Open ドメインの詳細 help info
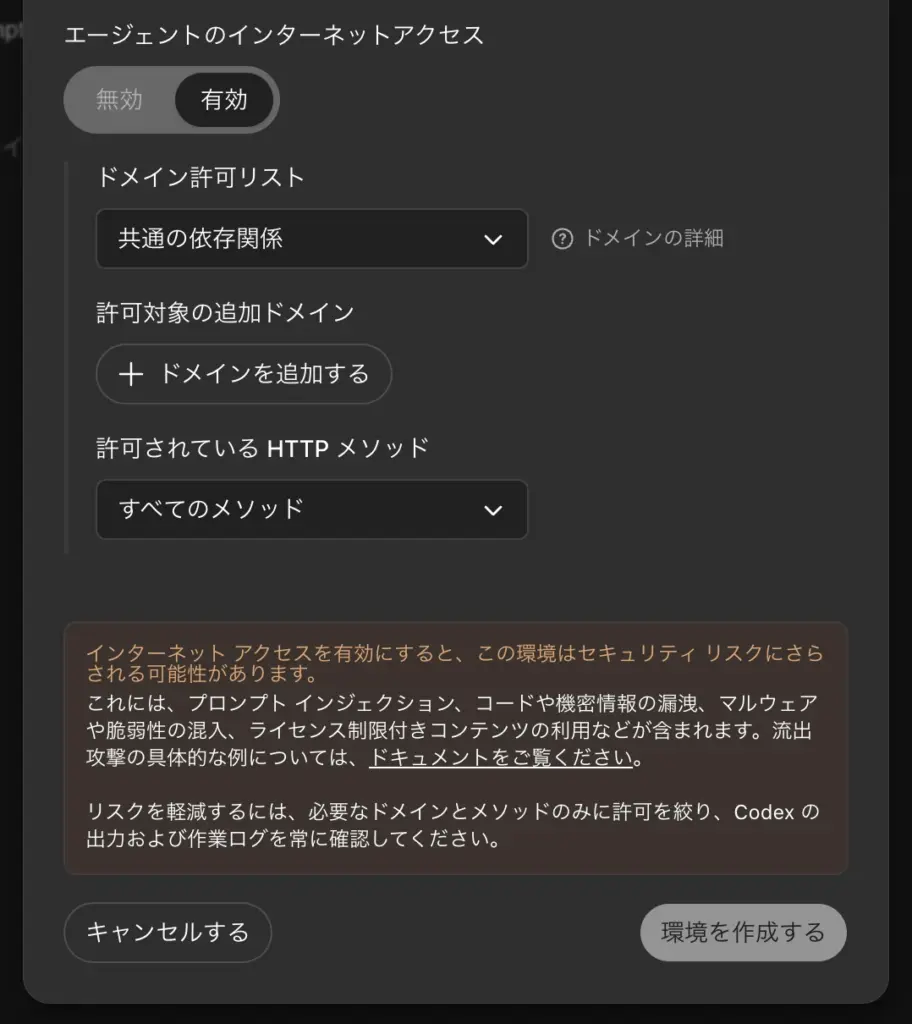The height and width of the screenshot is (1024, 912). click(x=639, y=239)
